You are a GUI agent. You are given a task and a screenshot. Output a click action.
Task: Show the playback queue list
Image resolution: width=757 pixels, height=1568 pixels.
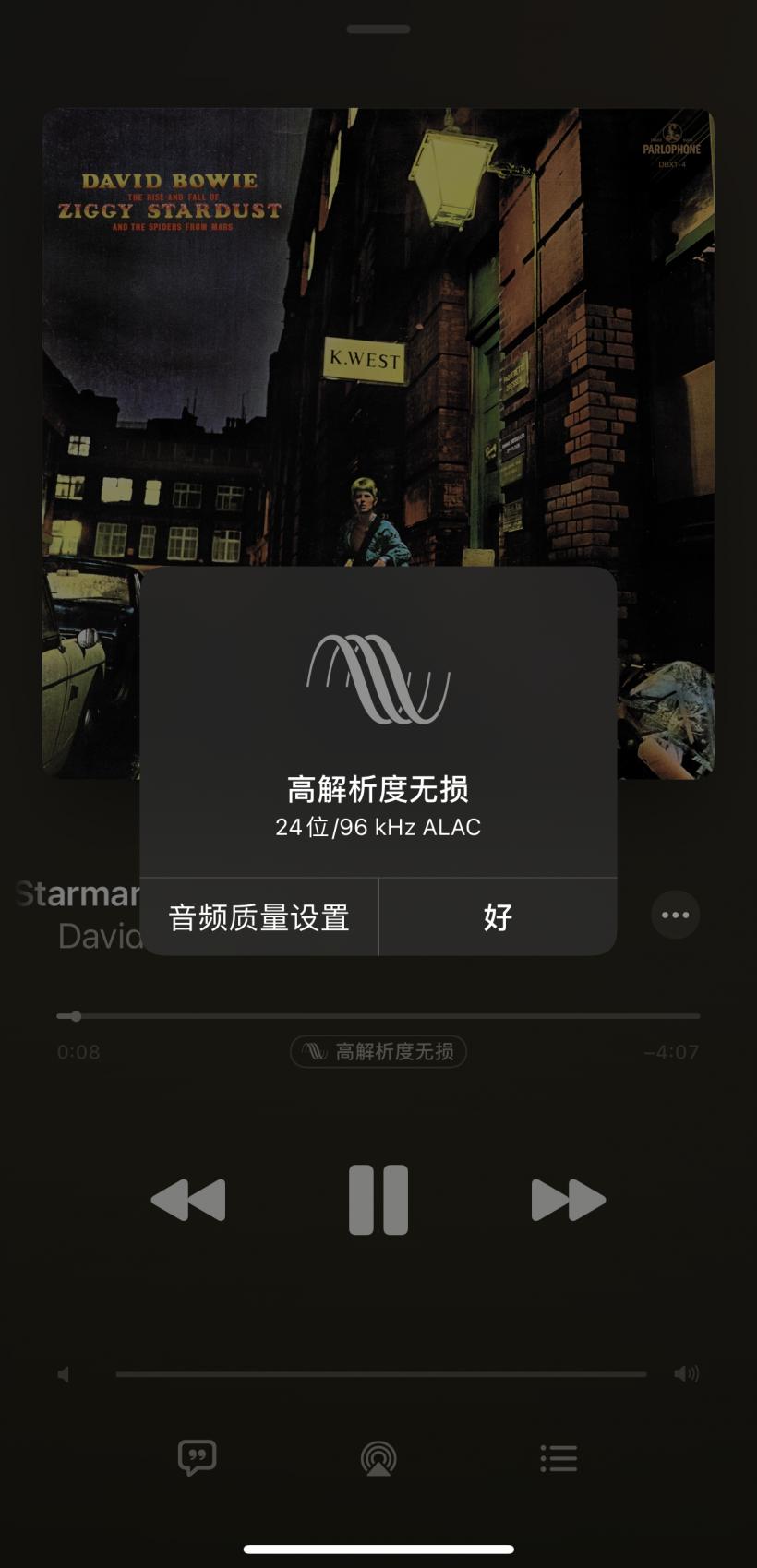coord(559,1458)
